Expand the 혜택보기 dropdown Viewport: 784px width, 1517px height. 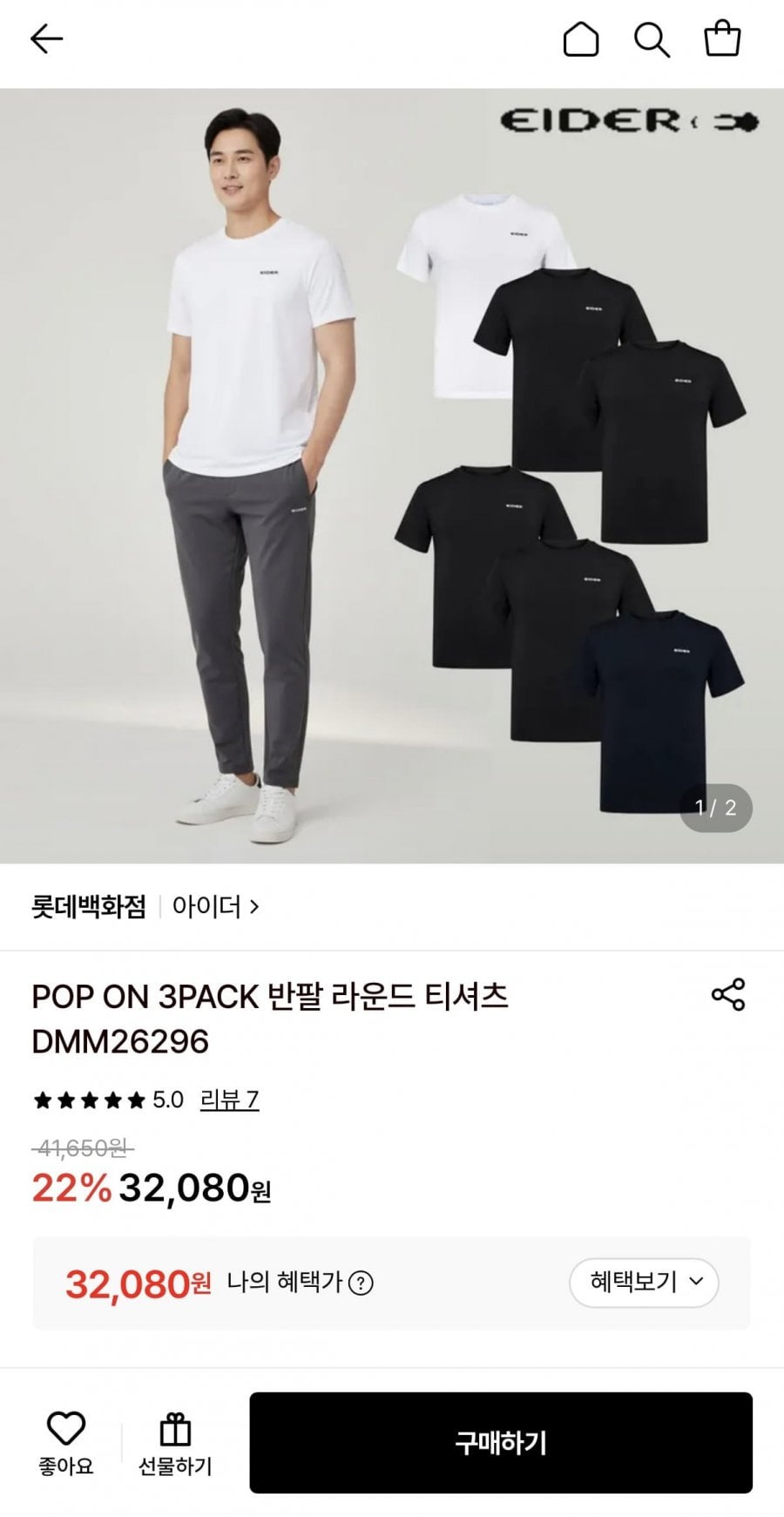pyautogui.click(x=644, y=1282)
